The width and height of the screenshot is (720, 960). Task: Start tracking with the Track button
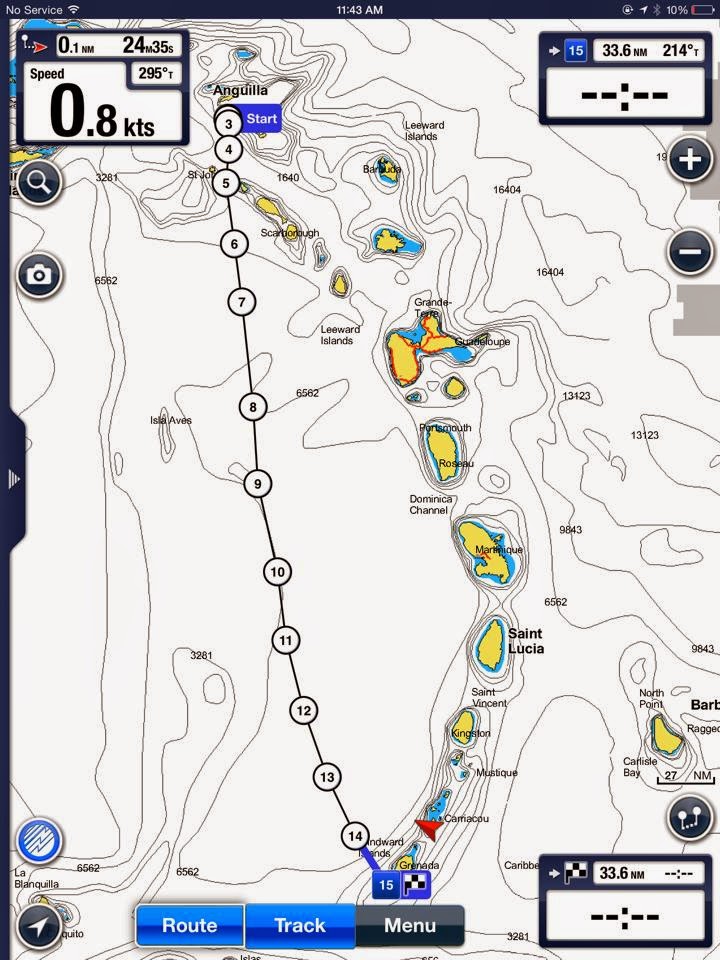(x=300, y=925)
